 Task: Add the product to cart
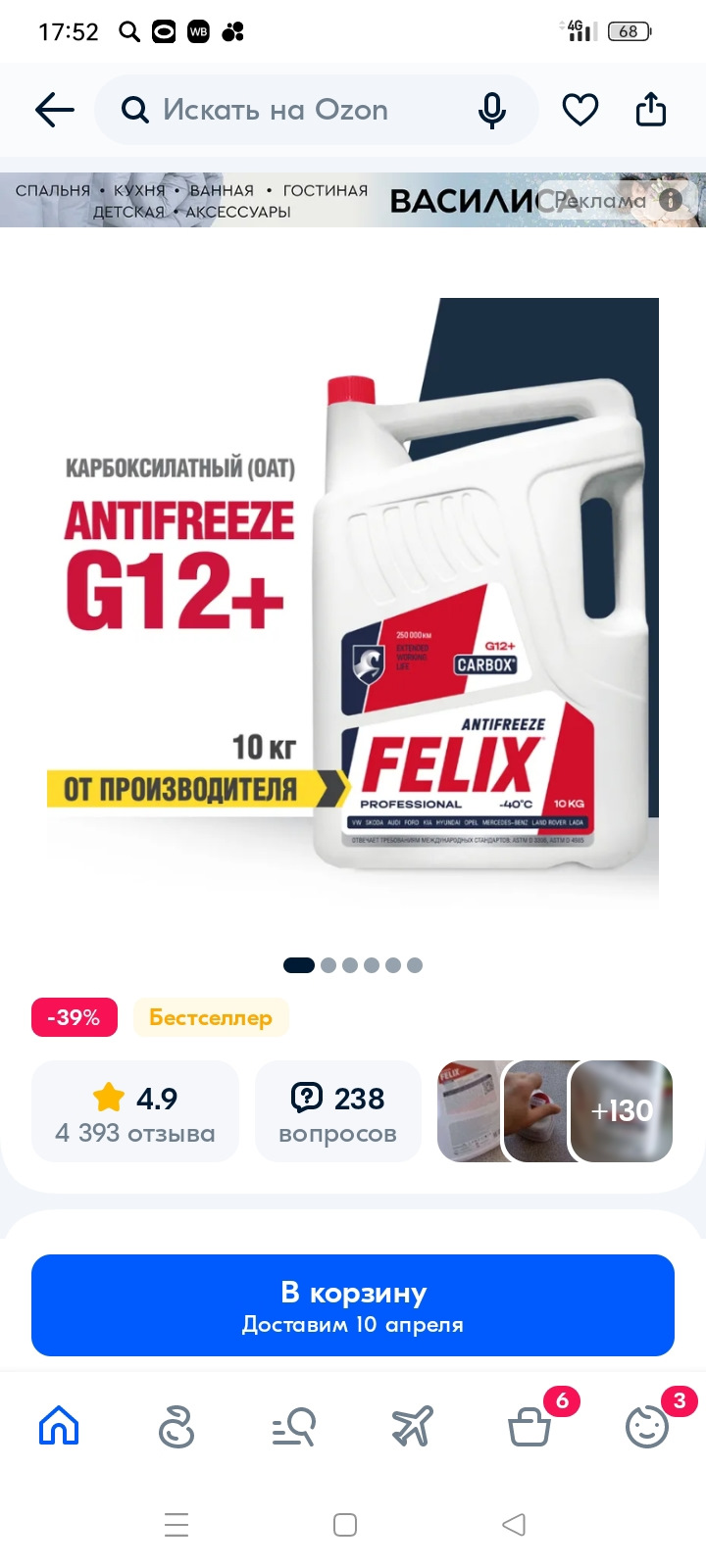point(353,1305)
